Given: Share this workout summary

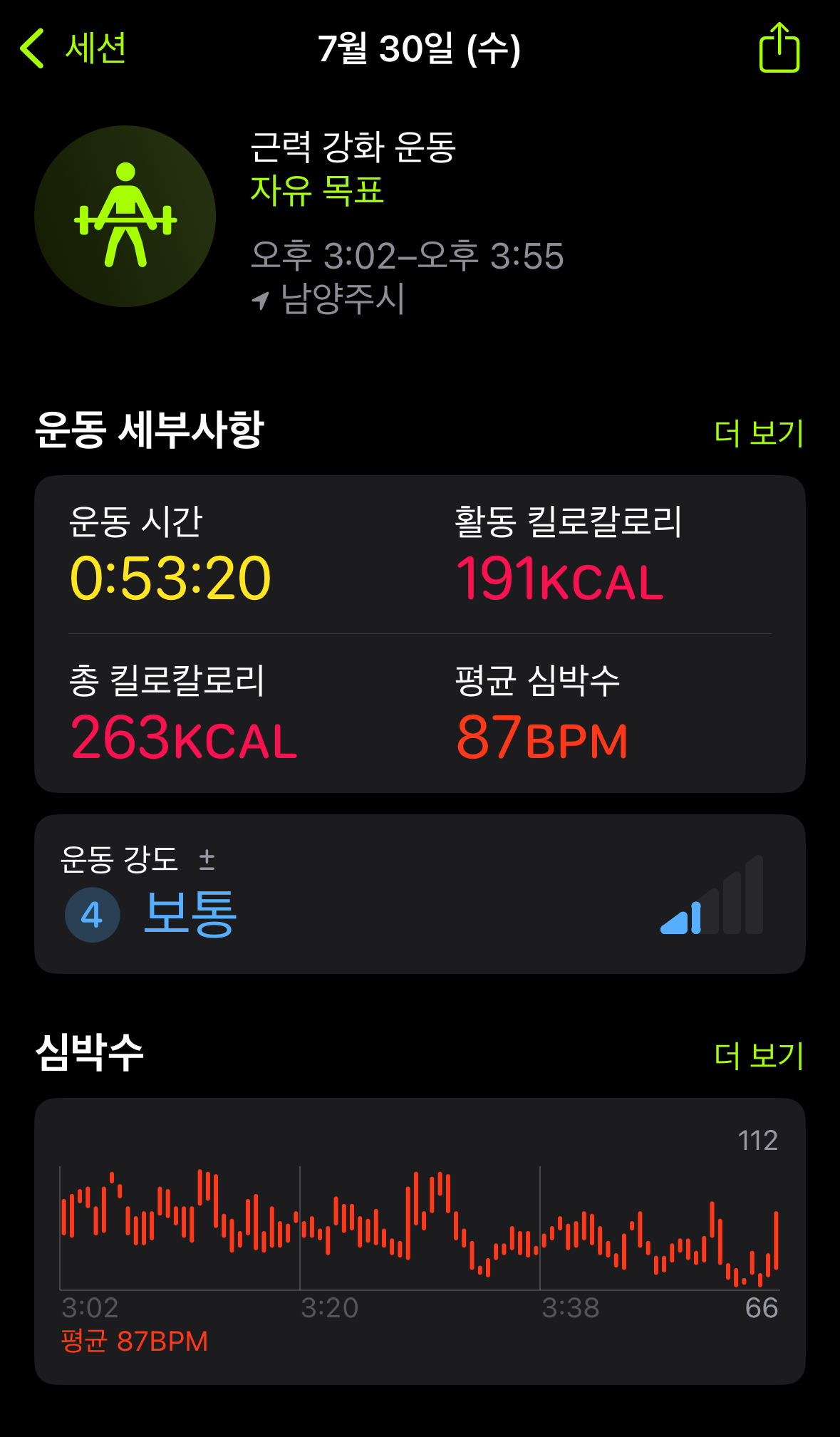Looking at the screenshot, I should pyautogui.click(x=779, y=48).
